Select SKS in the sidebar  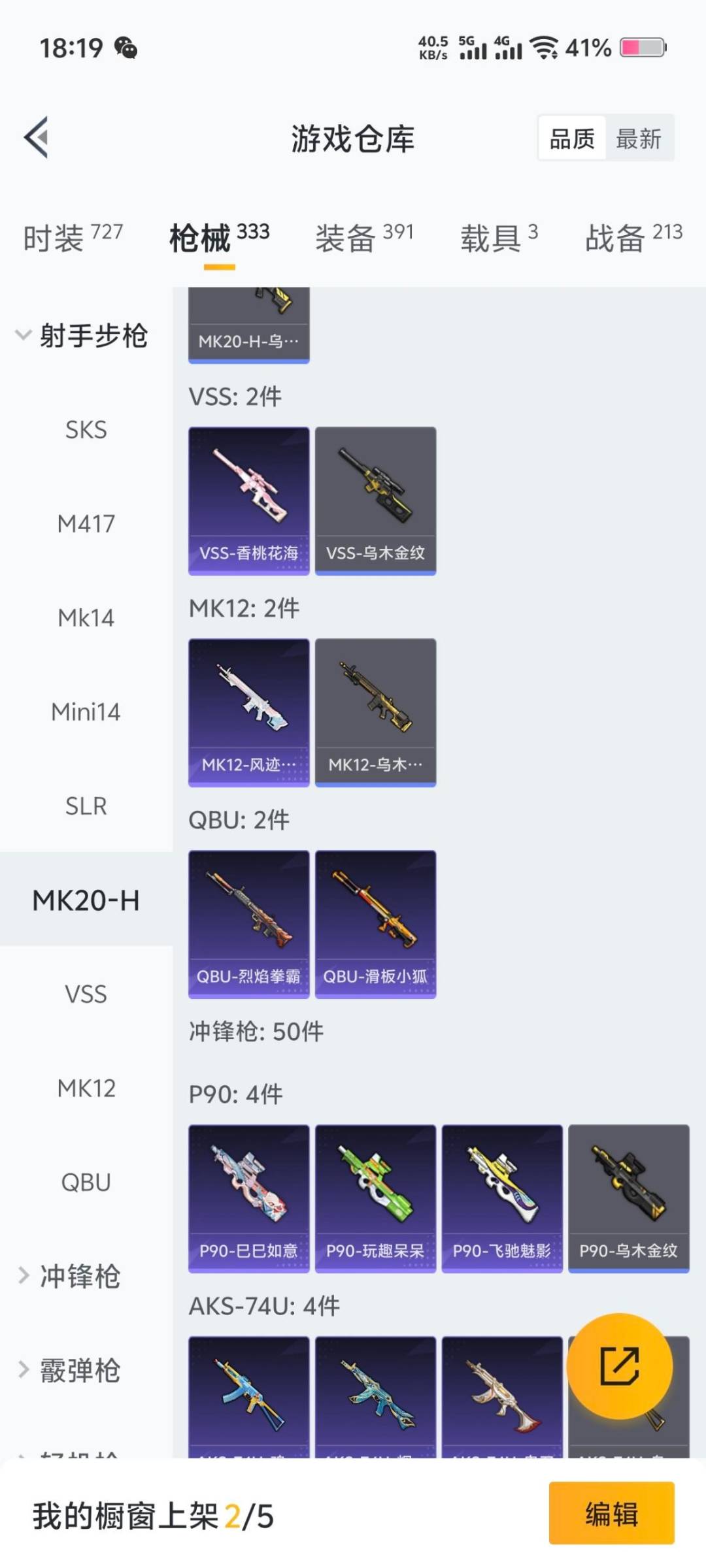click(x=86, y=430)
